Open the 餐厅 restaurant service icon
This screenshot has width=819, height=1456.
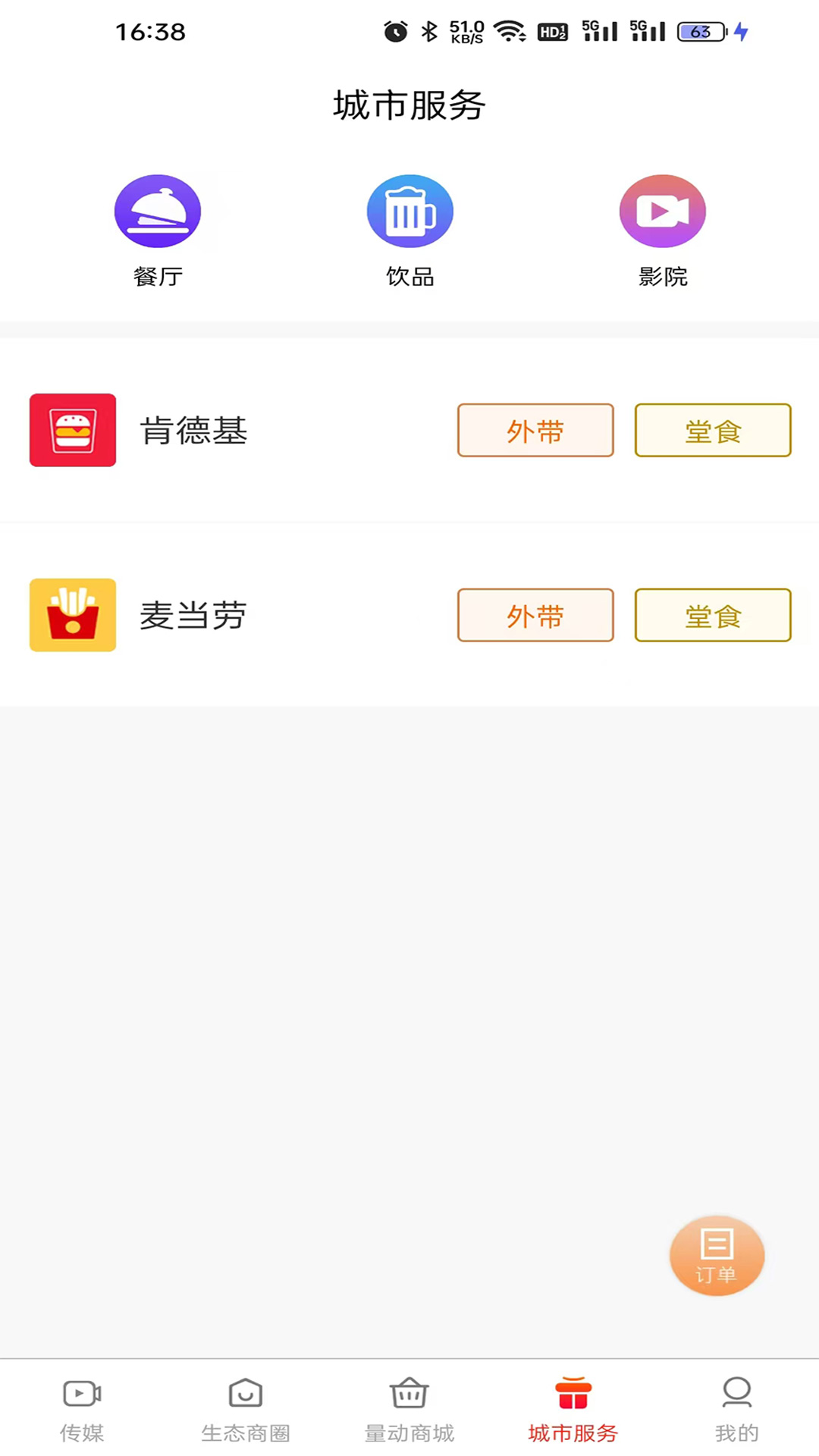(157, 211)
